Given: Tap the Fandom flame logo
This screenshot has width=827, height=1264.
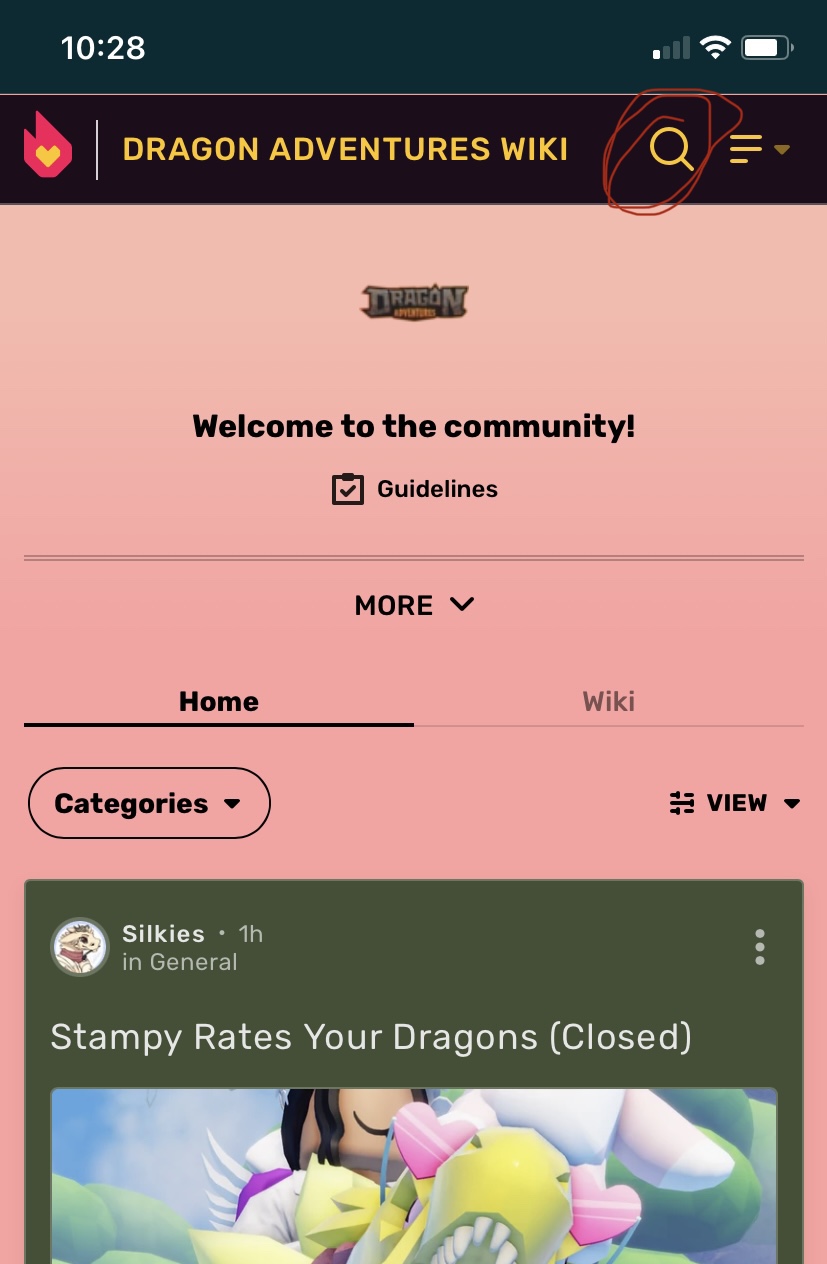Looking at the screenshot, I should (x=48, y=147).
